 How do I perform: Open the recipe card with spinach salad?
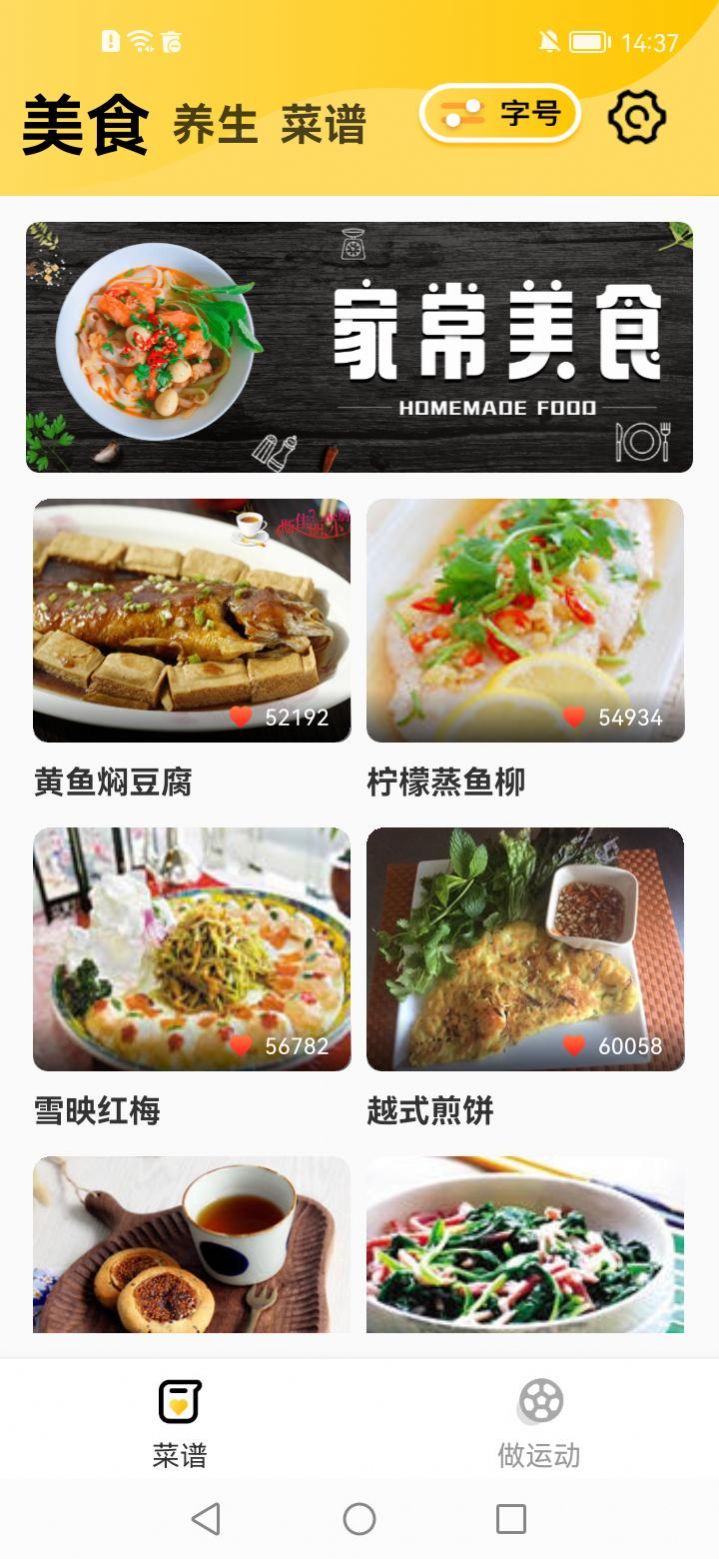[x=525, y=1244]
